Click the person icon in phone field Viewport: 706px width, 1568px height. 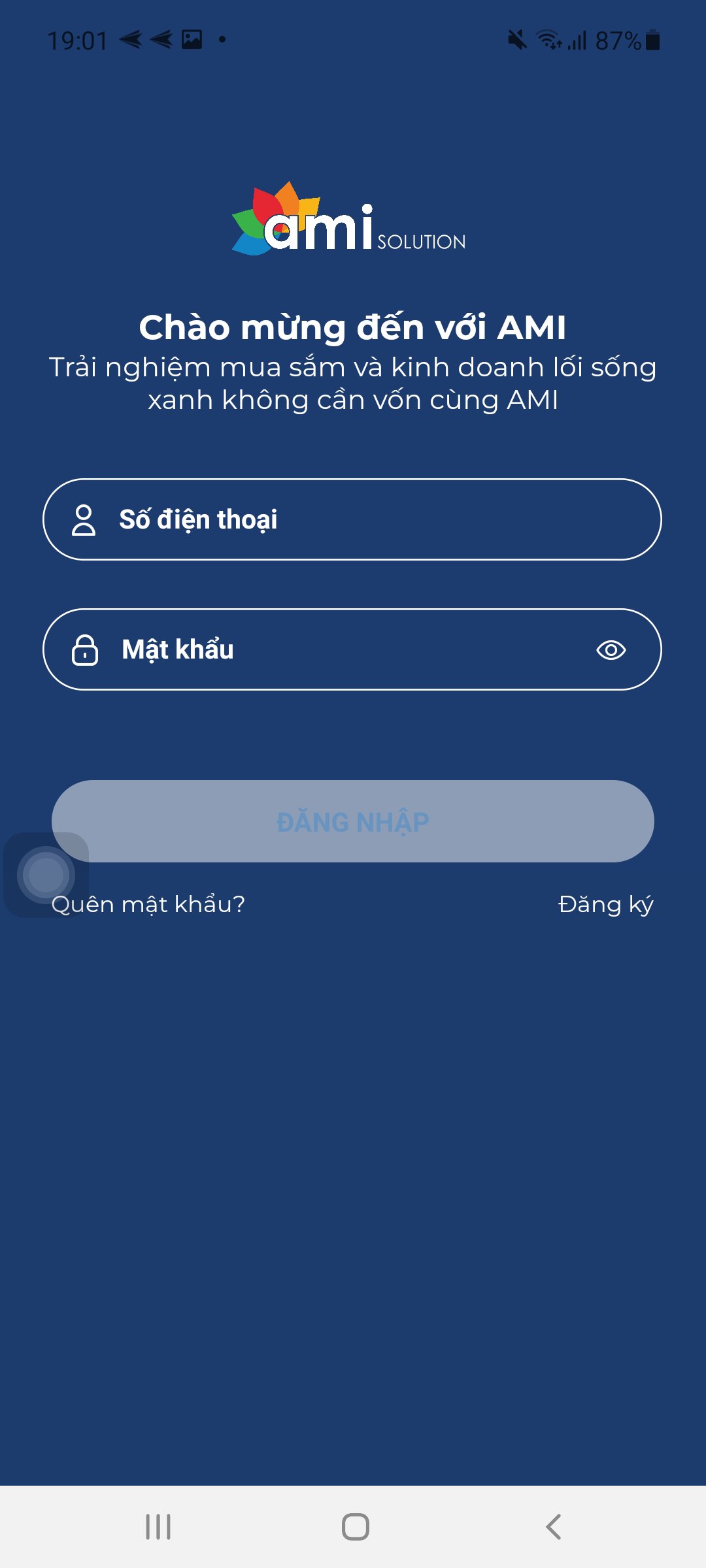pyautogui.click(x=86, y=519)
